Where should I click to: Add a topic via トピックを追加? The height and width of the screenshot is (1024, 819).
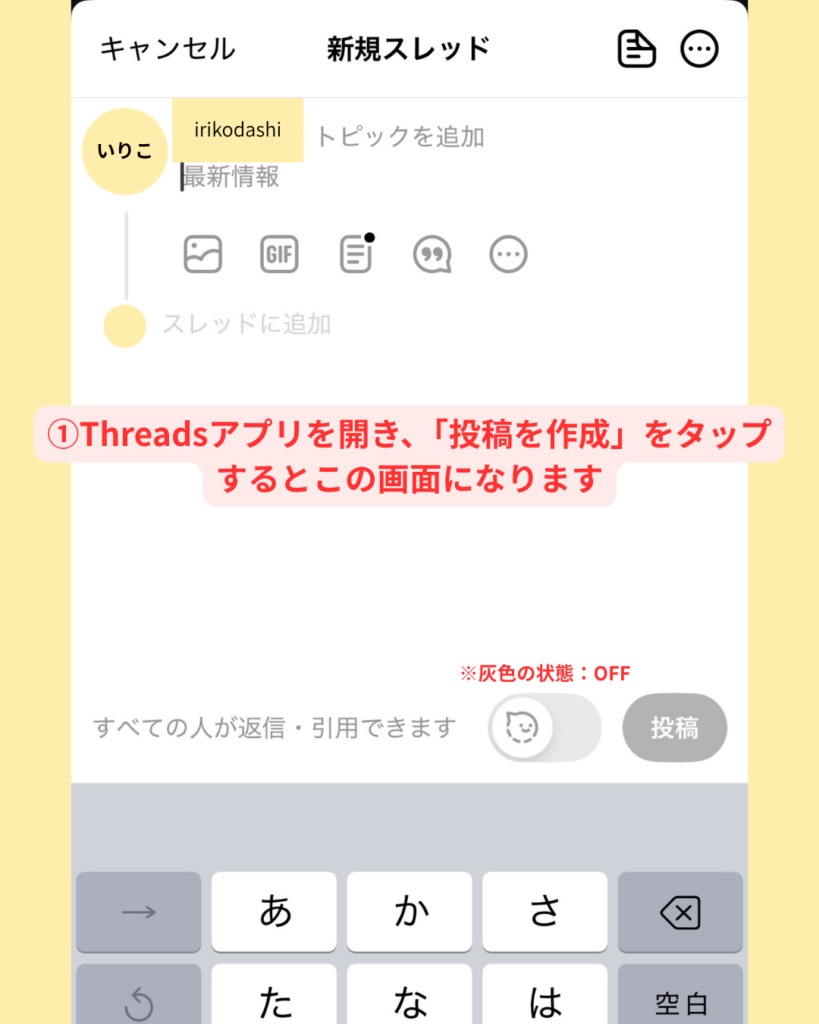point(400,137)
